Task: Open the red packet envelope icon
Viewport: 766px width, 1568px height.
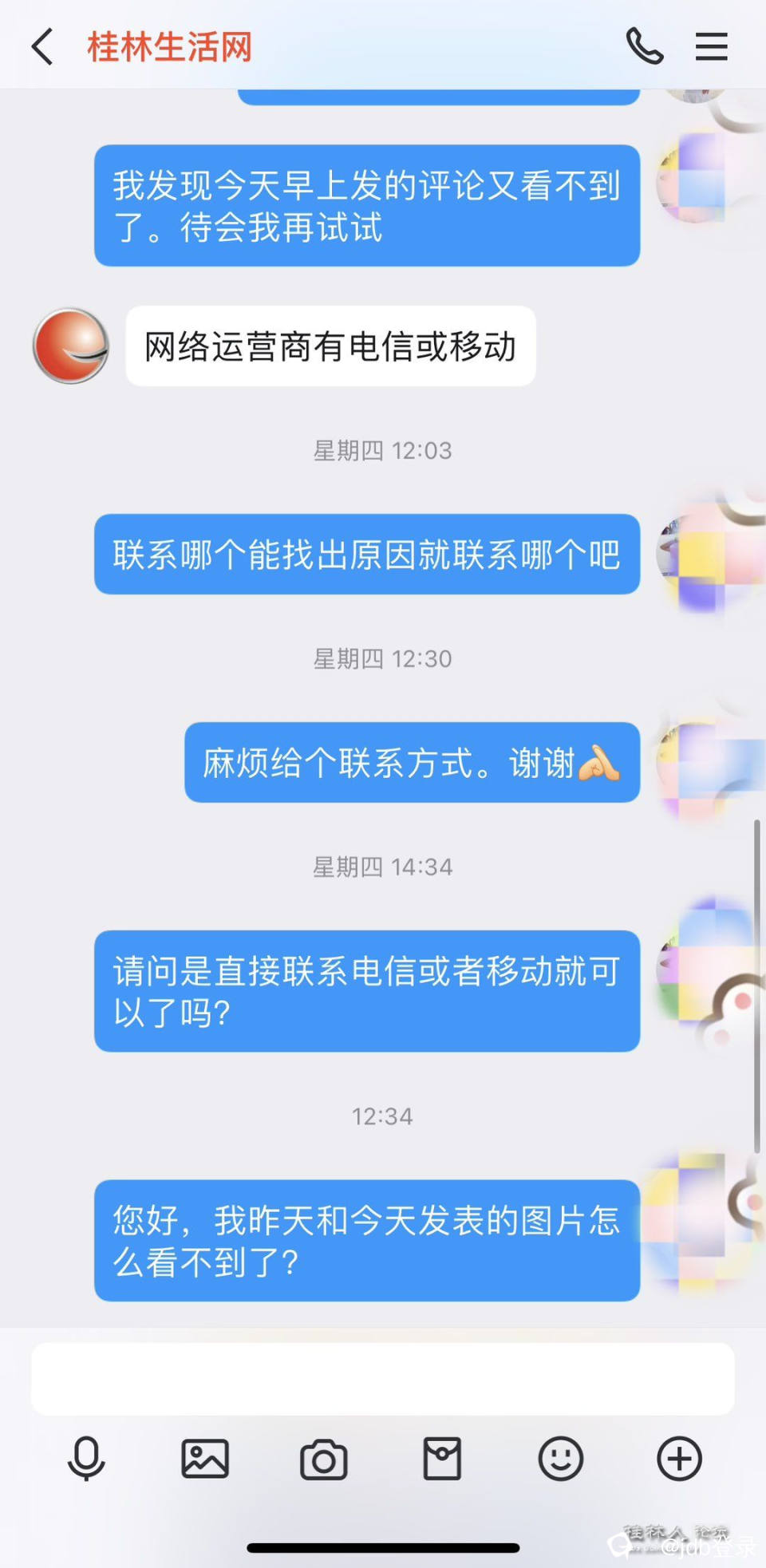Action: tap(442, 1459)
